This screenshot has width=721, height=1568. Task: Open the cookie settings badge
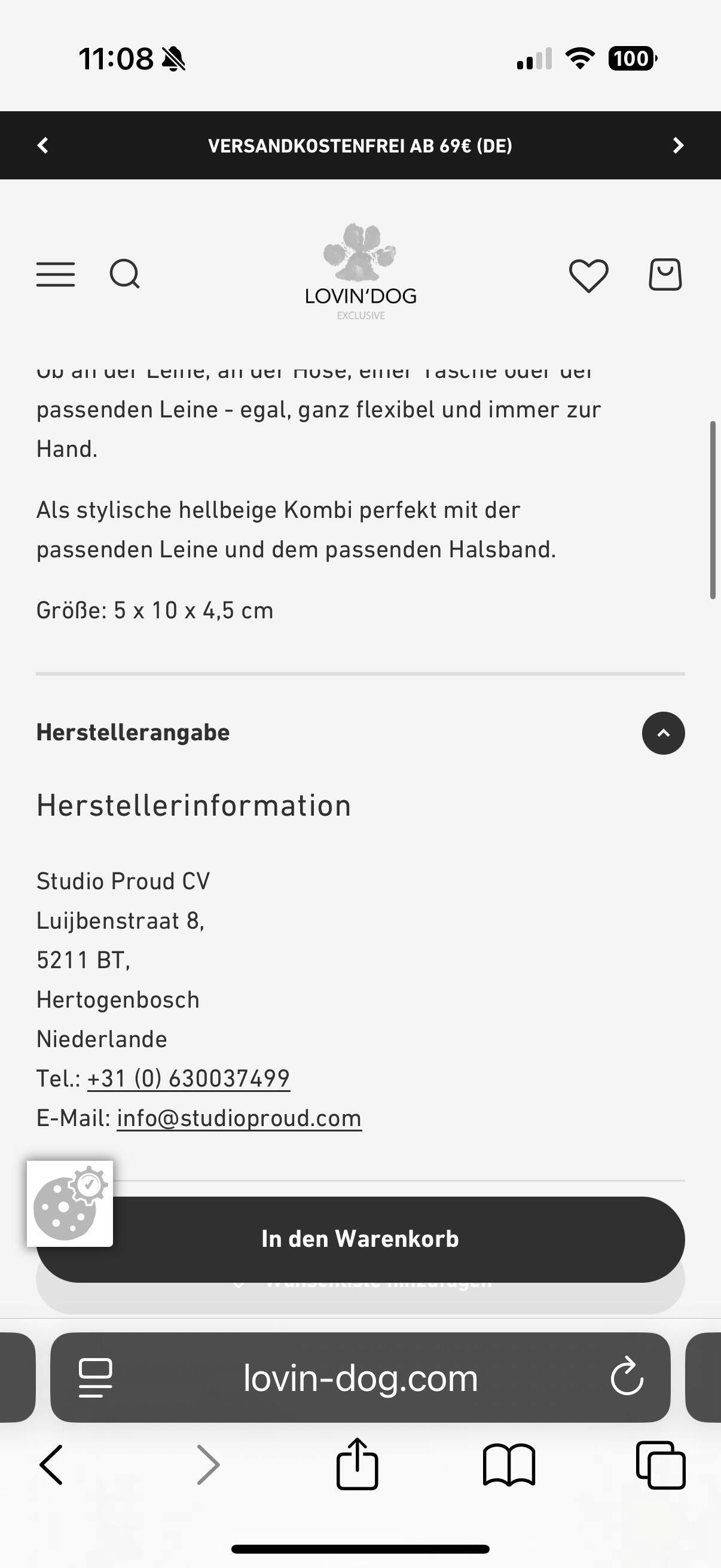pos(70,1203)
